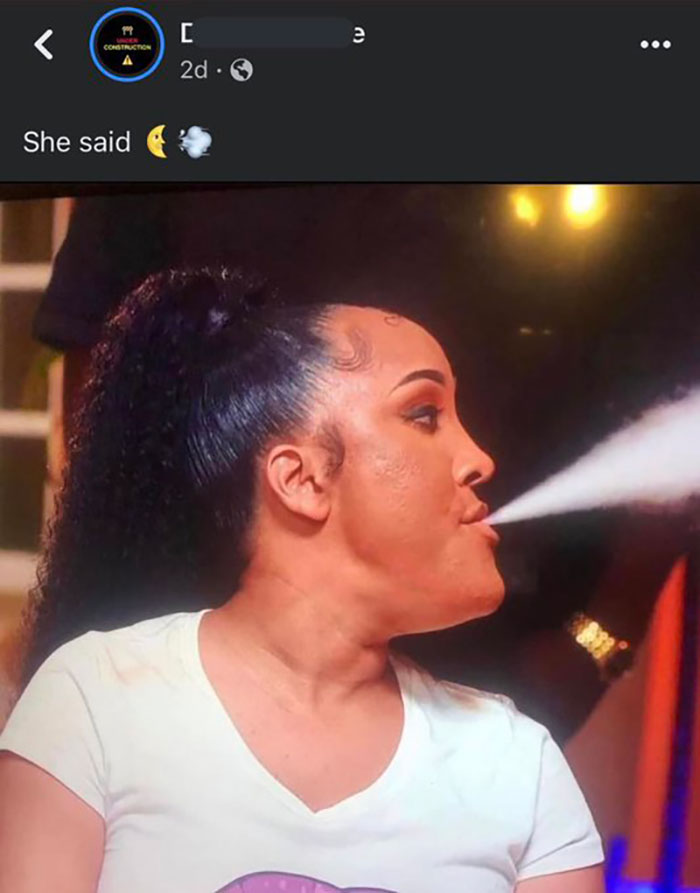Open the poster's name link
700x893 pixels.
[x=272, y=32]
